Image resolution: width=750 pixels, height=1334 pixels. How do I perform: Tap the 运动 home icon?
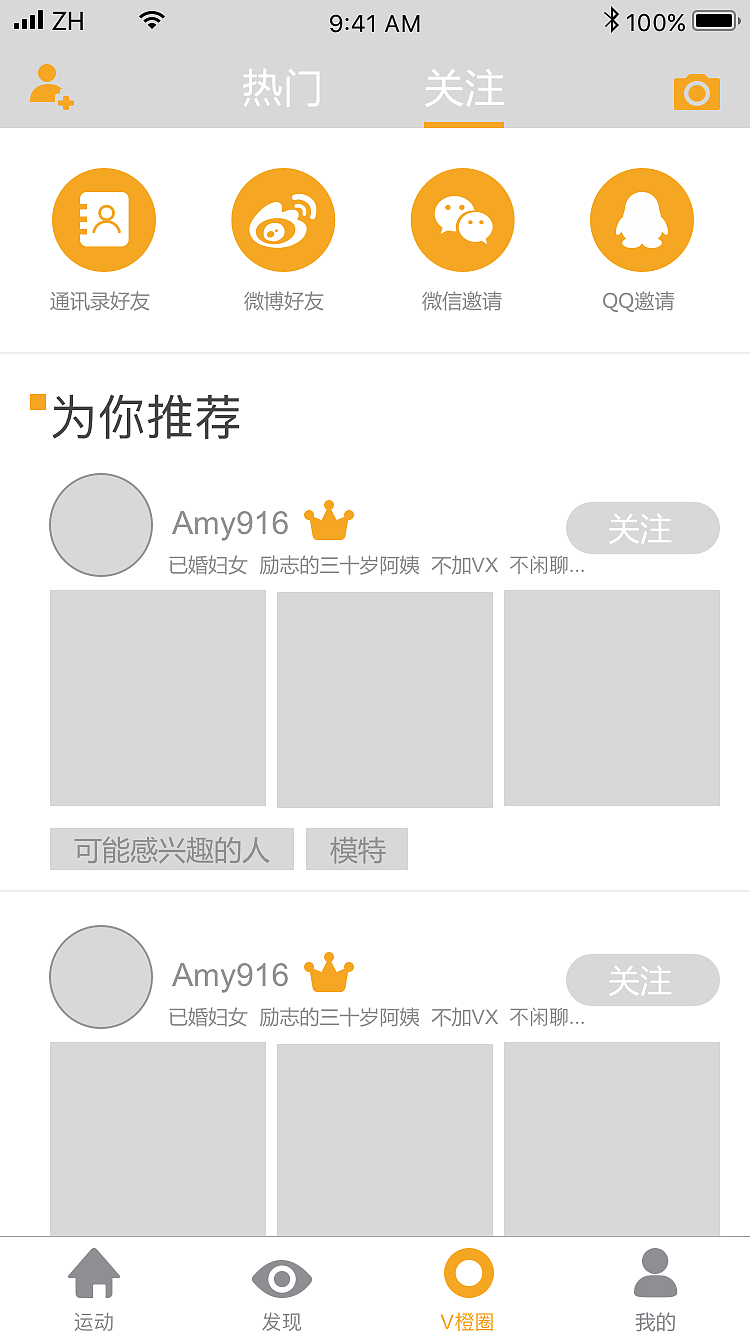[x=93, y=1275]
